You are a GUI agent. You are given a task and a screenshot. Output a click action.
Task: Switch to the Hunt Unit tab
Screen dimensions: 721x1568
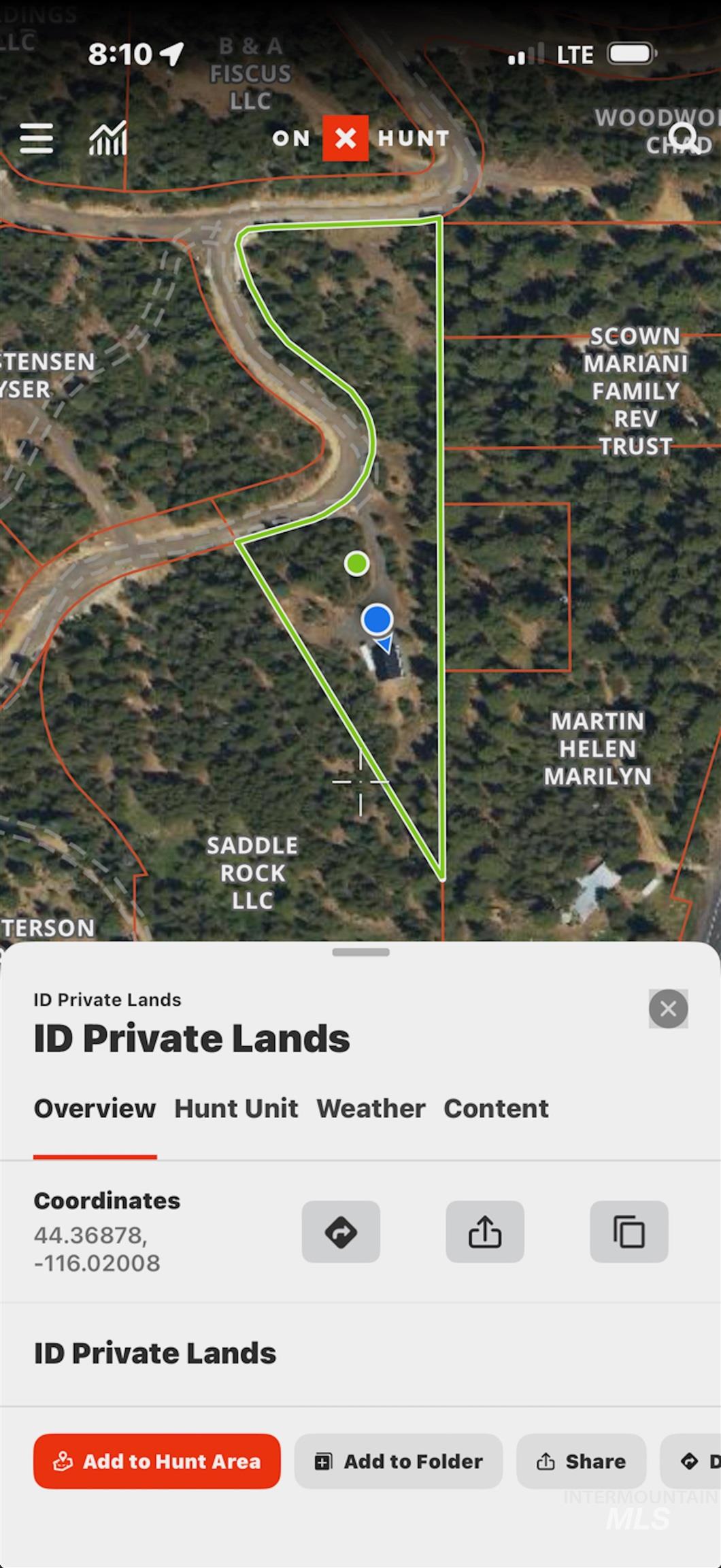[x=236, y=1108]
